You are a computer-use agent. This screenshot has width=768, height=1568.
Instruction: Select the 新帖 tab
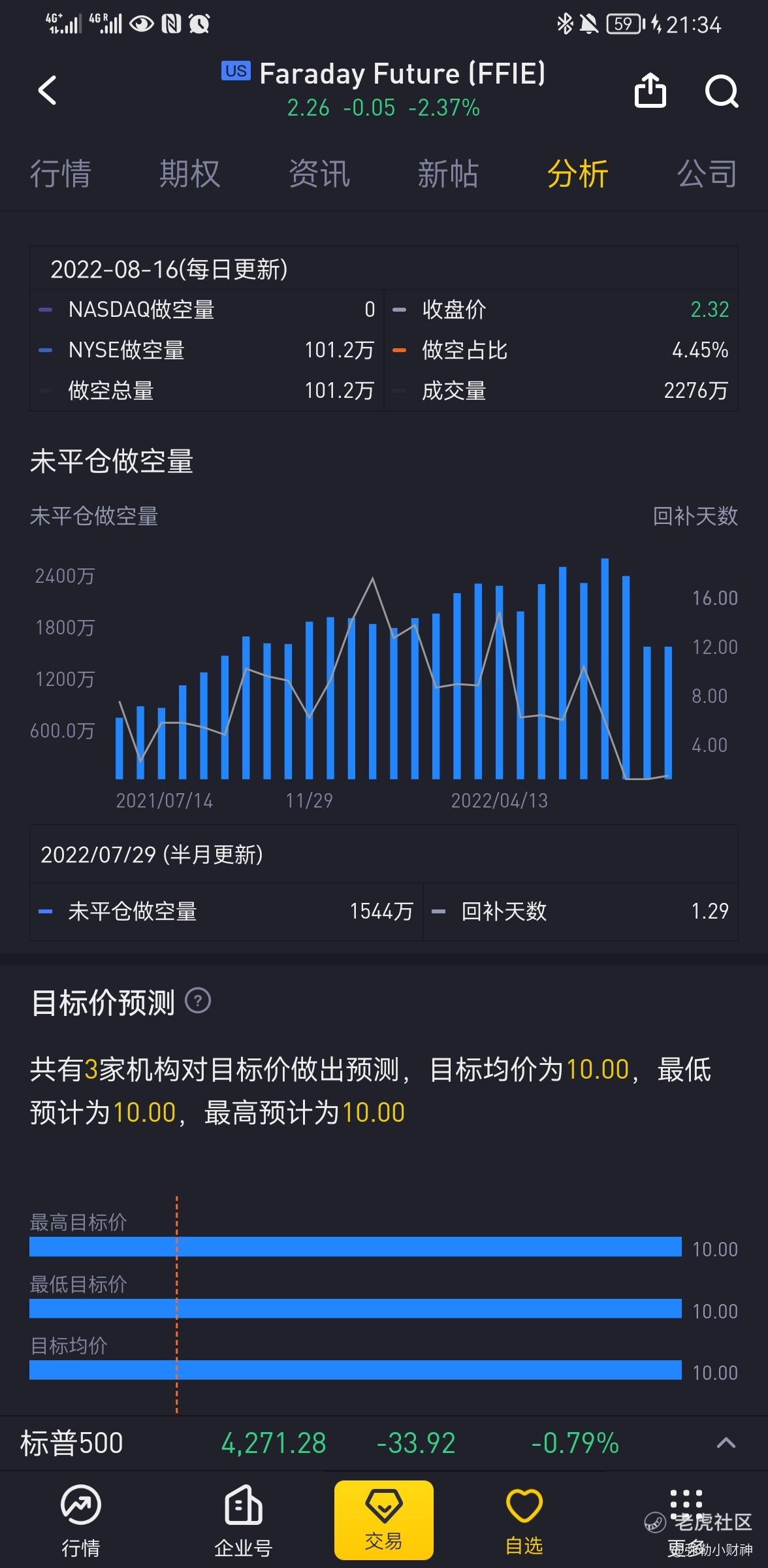tap(448, 174)
